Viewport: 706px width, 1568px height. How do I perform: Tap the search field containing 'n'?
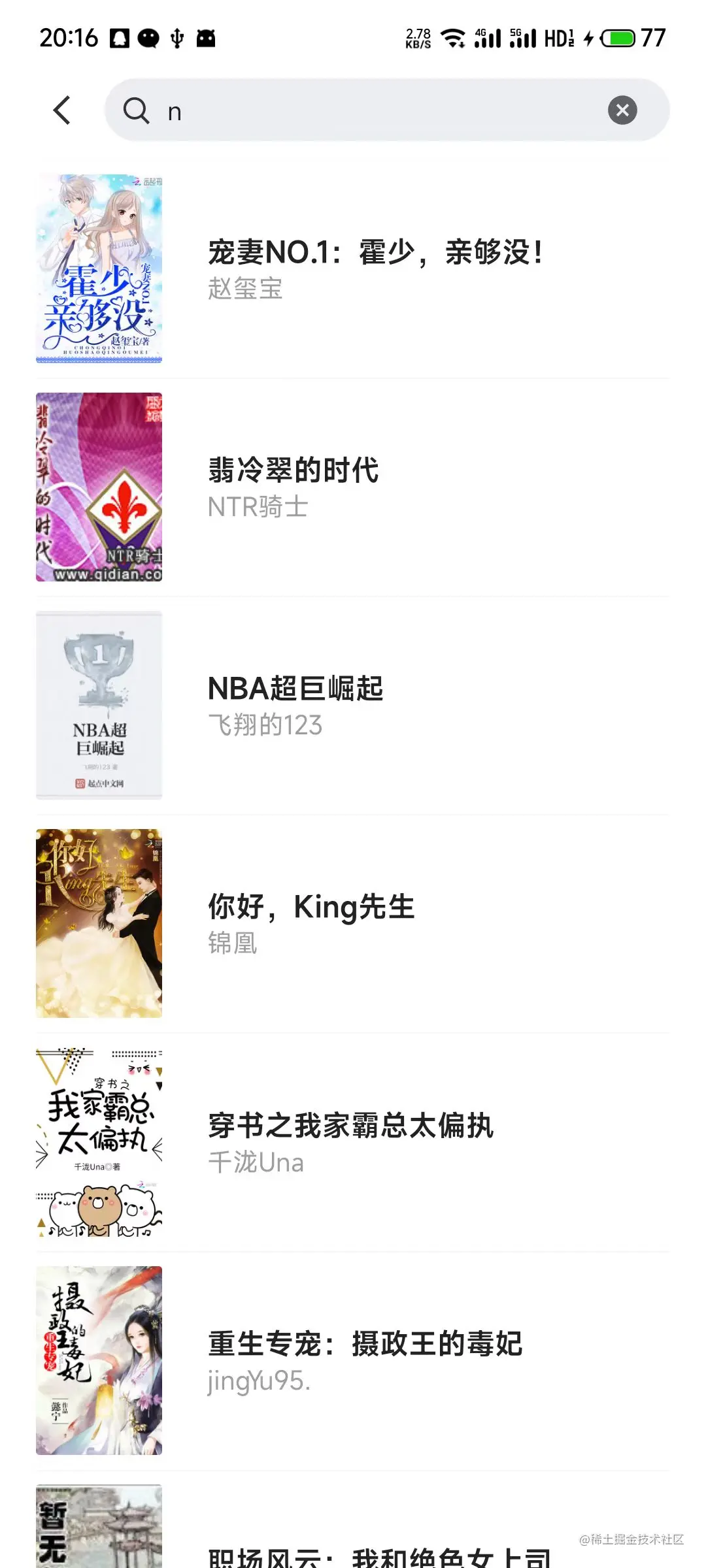[366, 110]
